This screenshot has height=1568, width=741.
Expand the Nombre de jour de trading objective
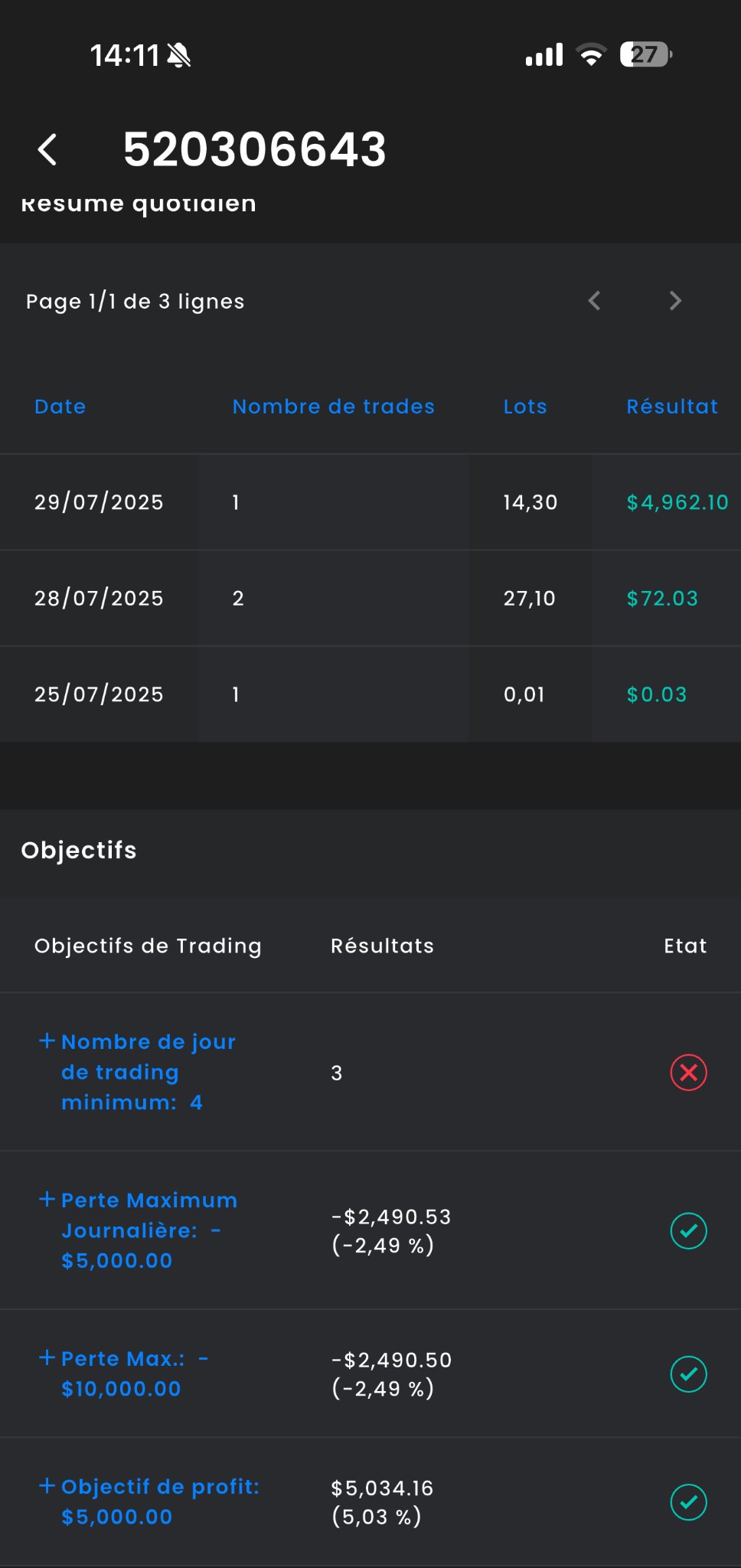point(47,1040)
